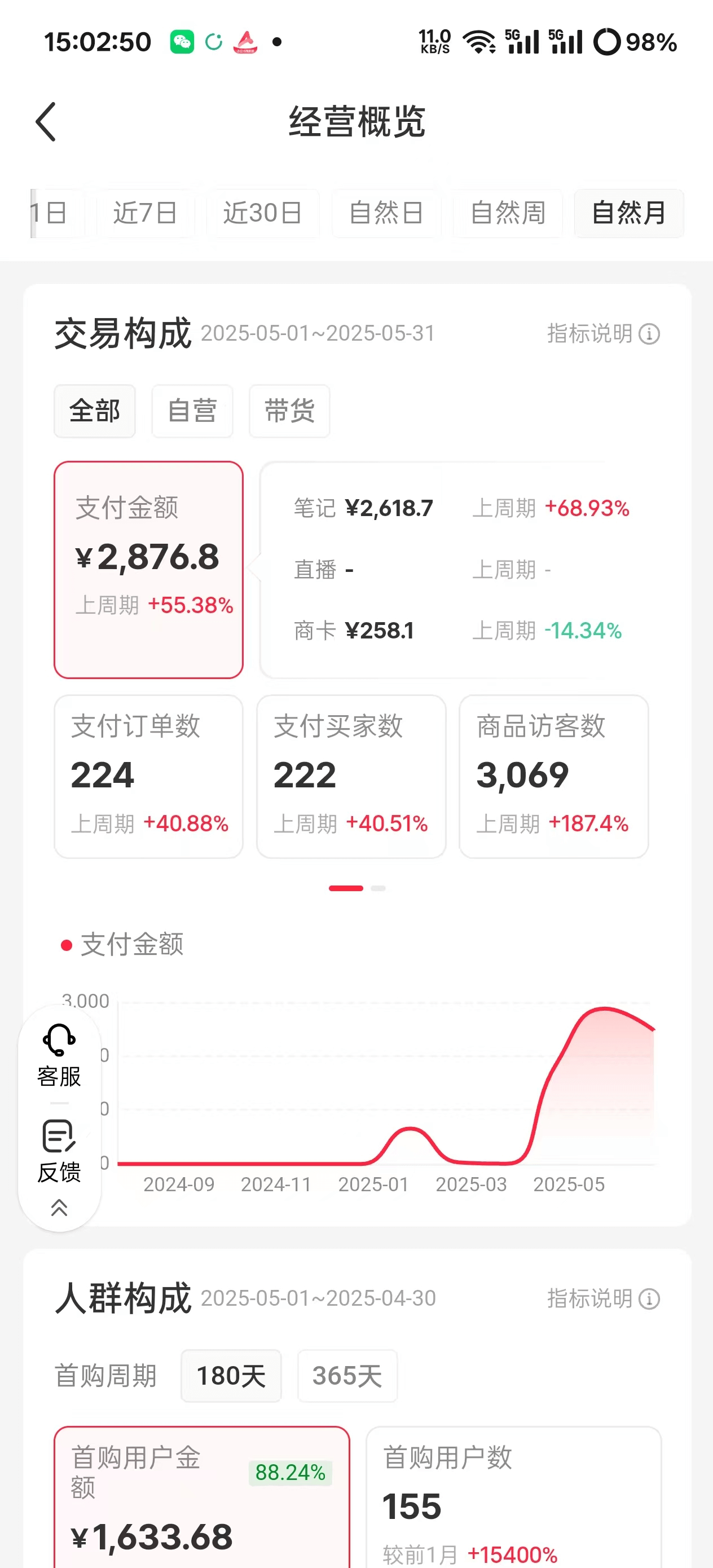Tap the red 支付金额 chart legend dot
Viewport: 713px width, 1568px height.
point(66,945)
